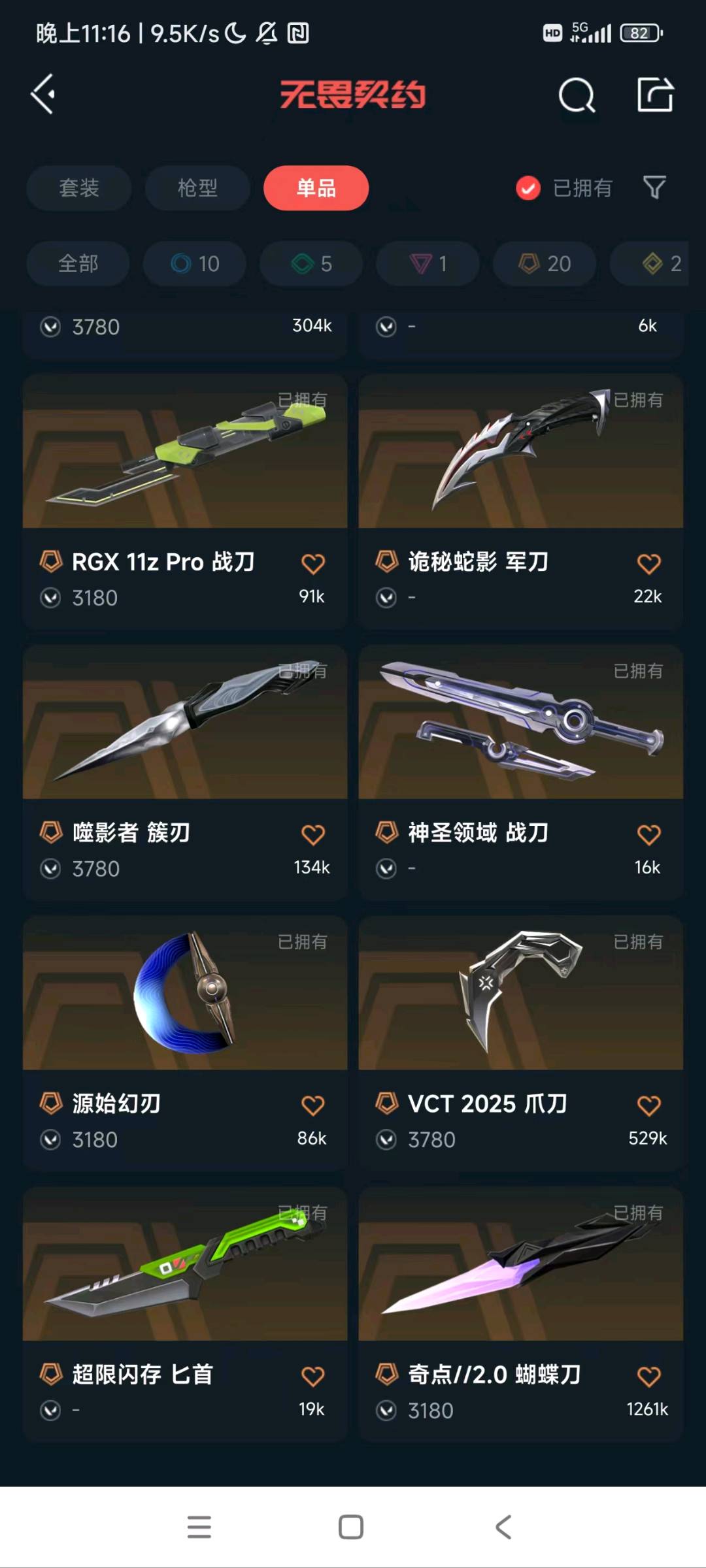Filter by the pink tier with 1 item

tap(428, 264)
